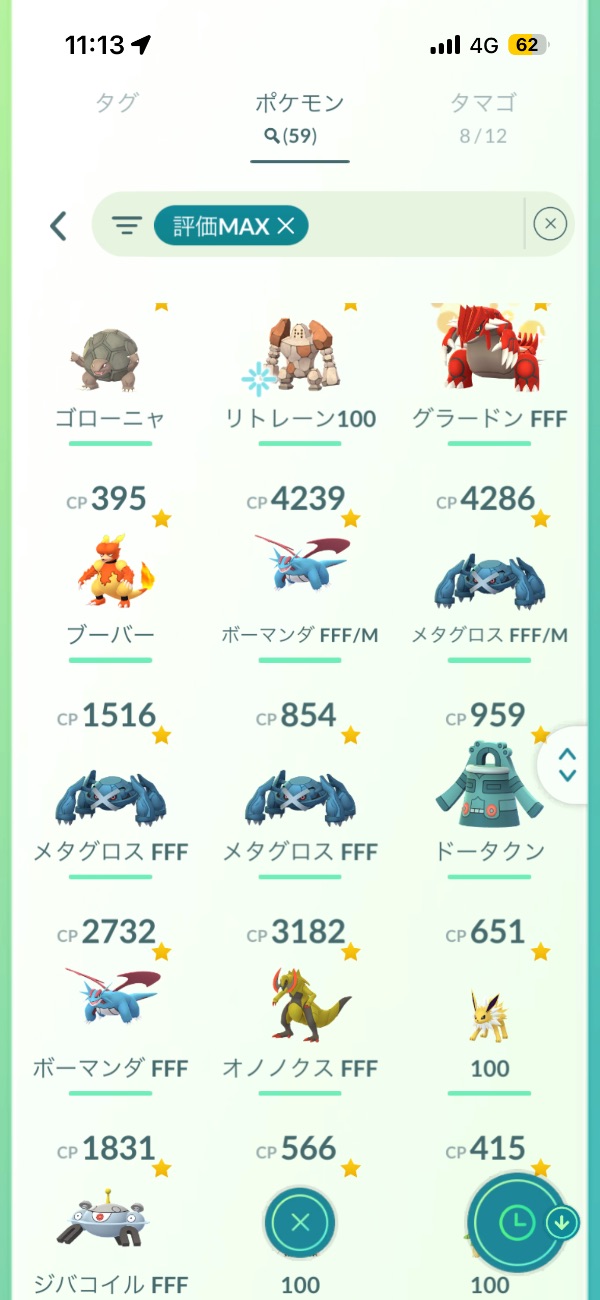Screen dimensions: 600x1300
Task: Remove the 評価MAX filter chip
Action: tap(285, 227)
